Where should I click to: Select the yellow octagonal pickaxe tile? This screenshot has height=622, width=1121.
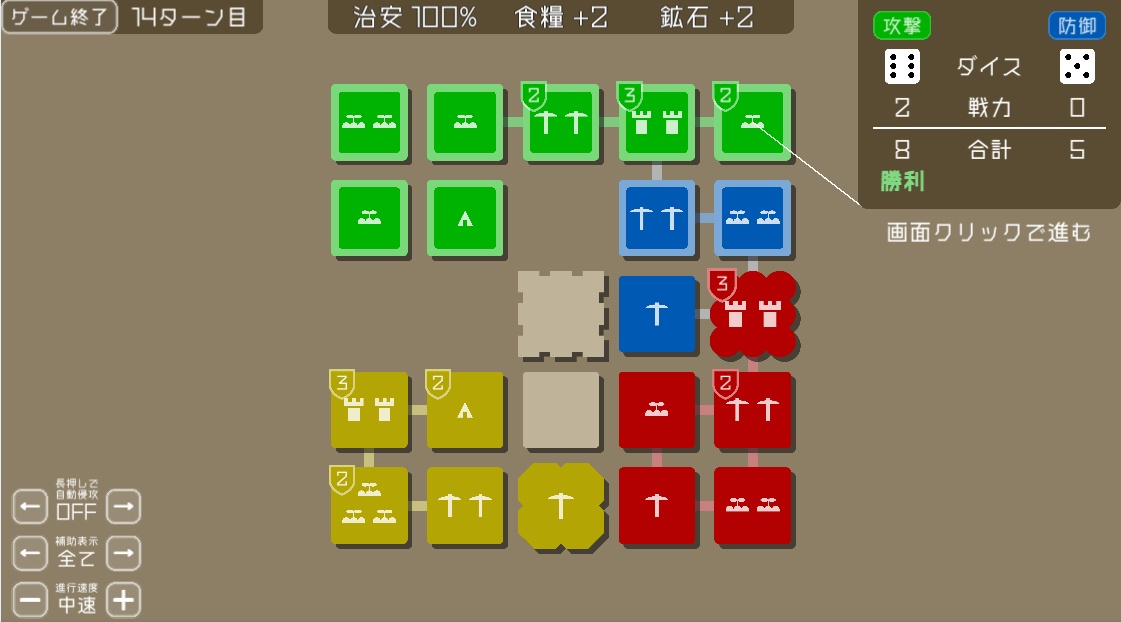tap(561, 506)
